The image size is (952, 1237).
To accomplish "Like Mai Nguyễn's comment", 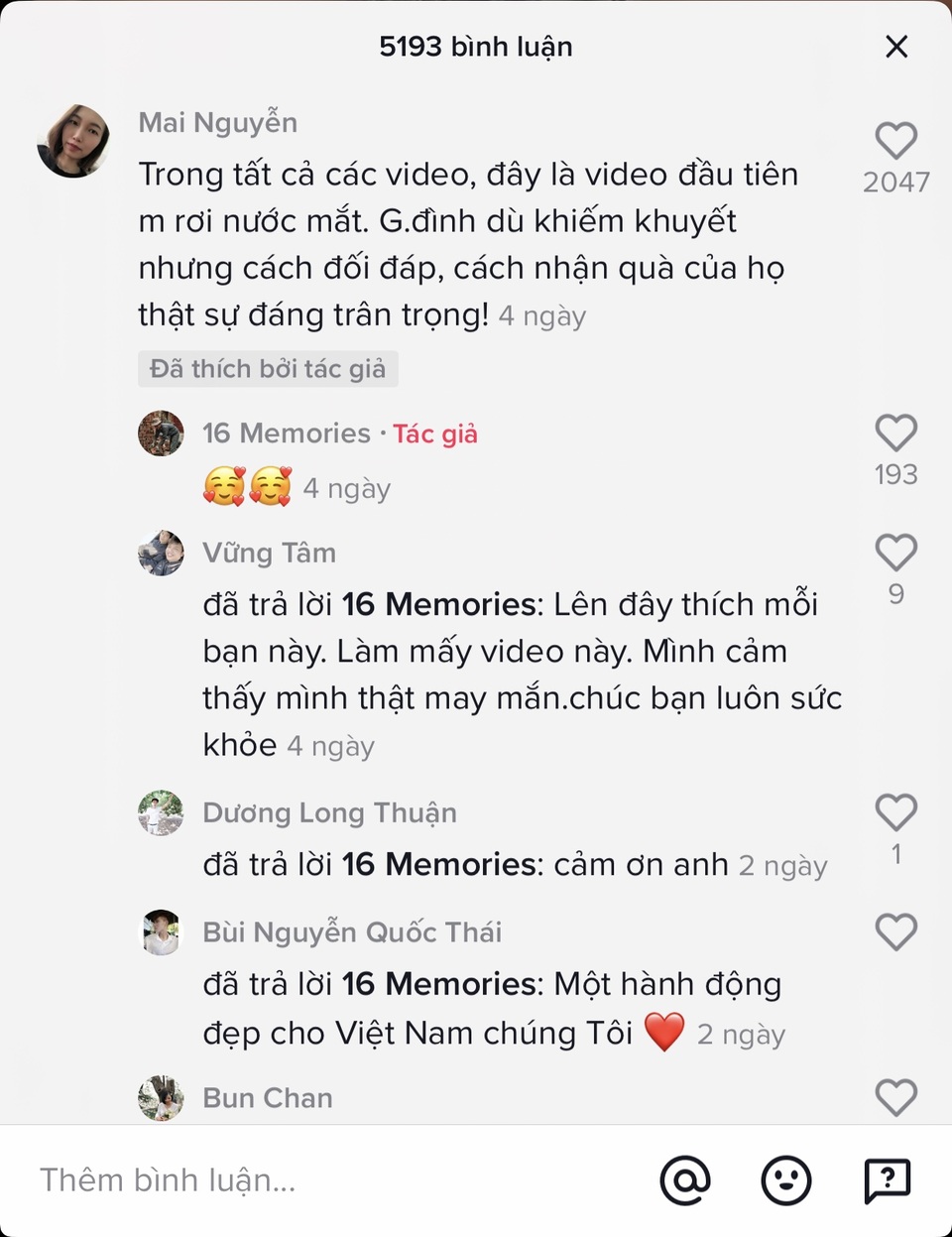I will pos(895,141).
